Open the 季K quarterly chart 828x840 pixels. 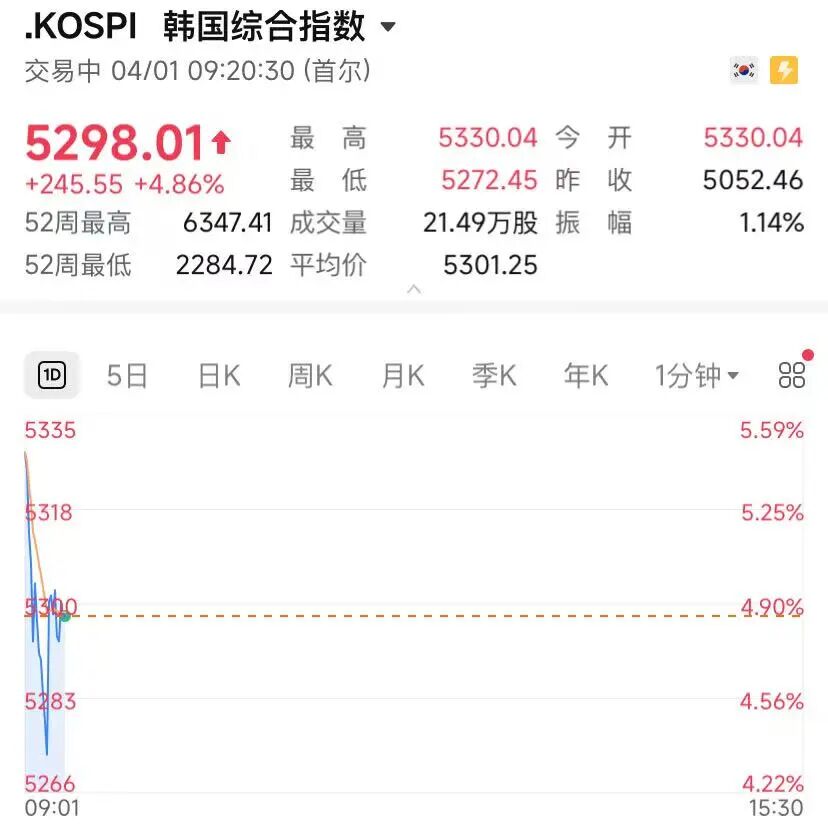(494, 376)
